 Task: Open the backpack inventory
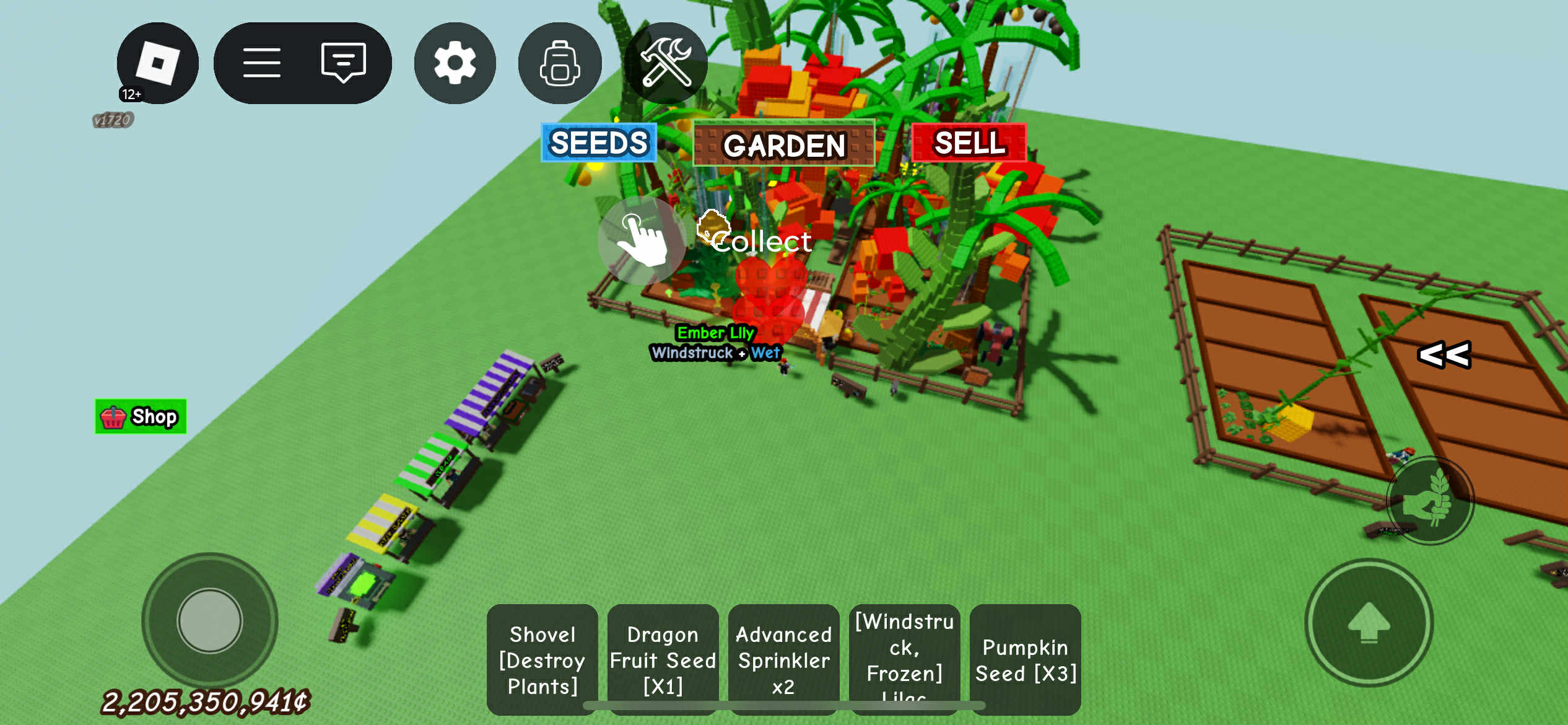pos(559,63)
